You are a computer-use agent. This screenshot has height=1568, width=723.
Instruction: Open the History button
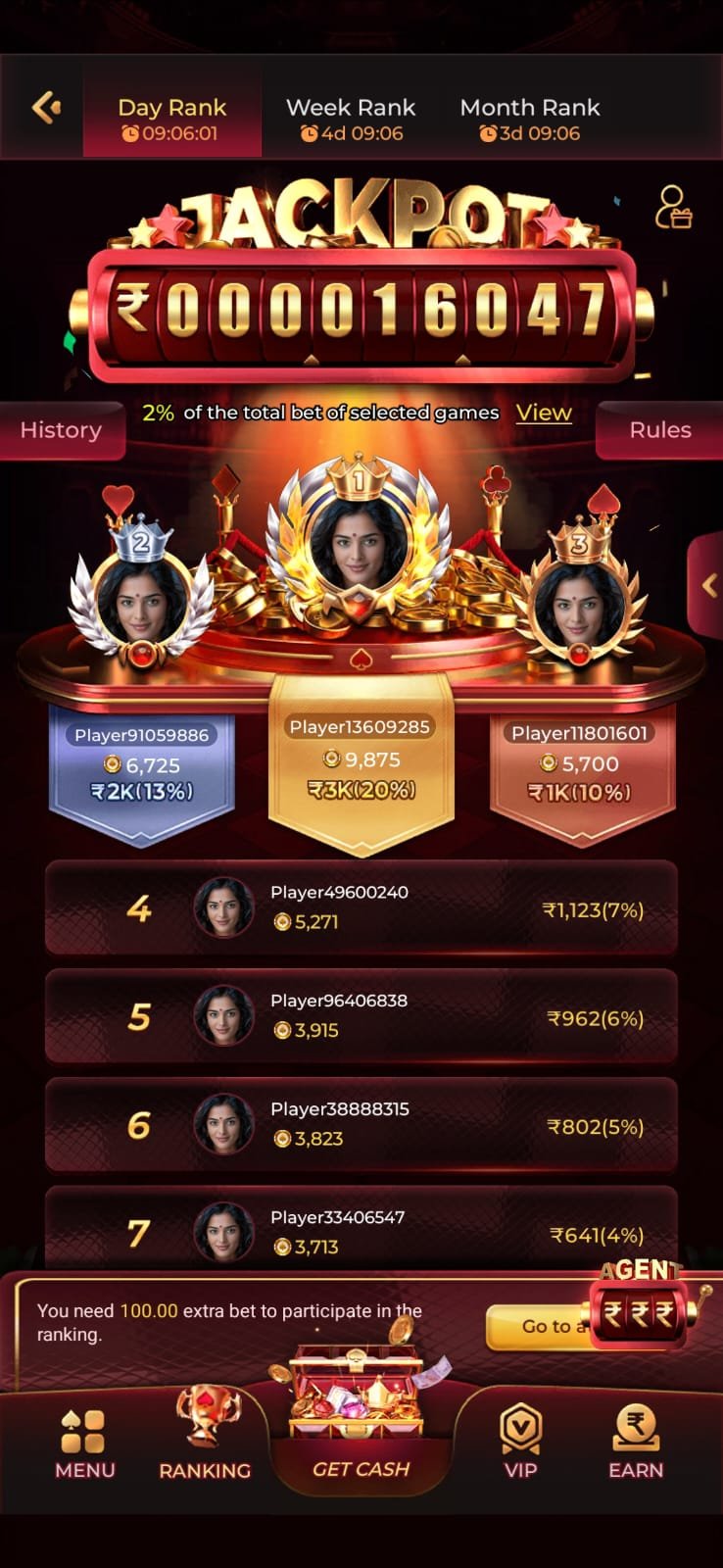[x=61, y=430]
